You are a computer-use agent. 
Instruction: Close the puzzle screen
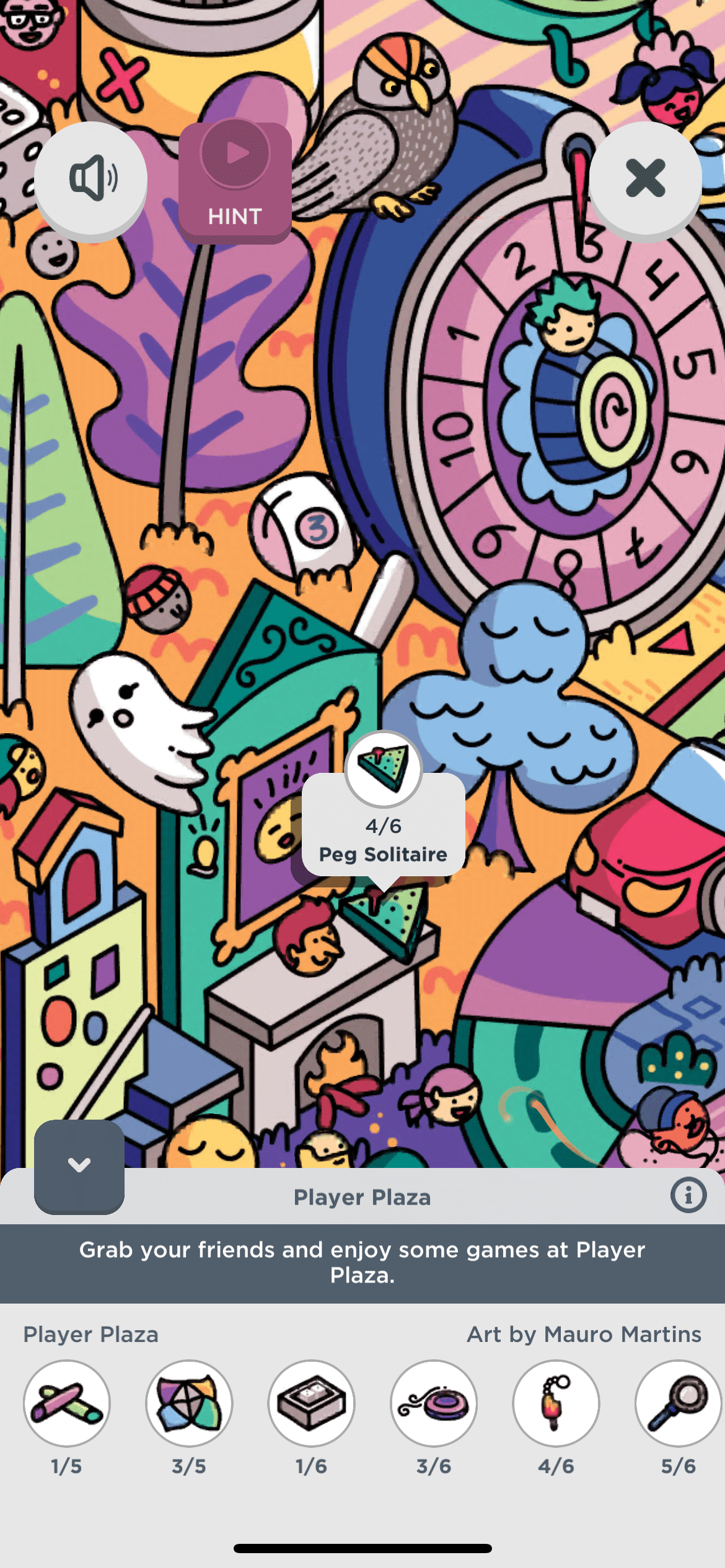645,178
